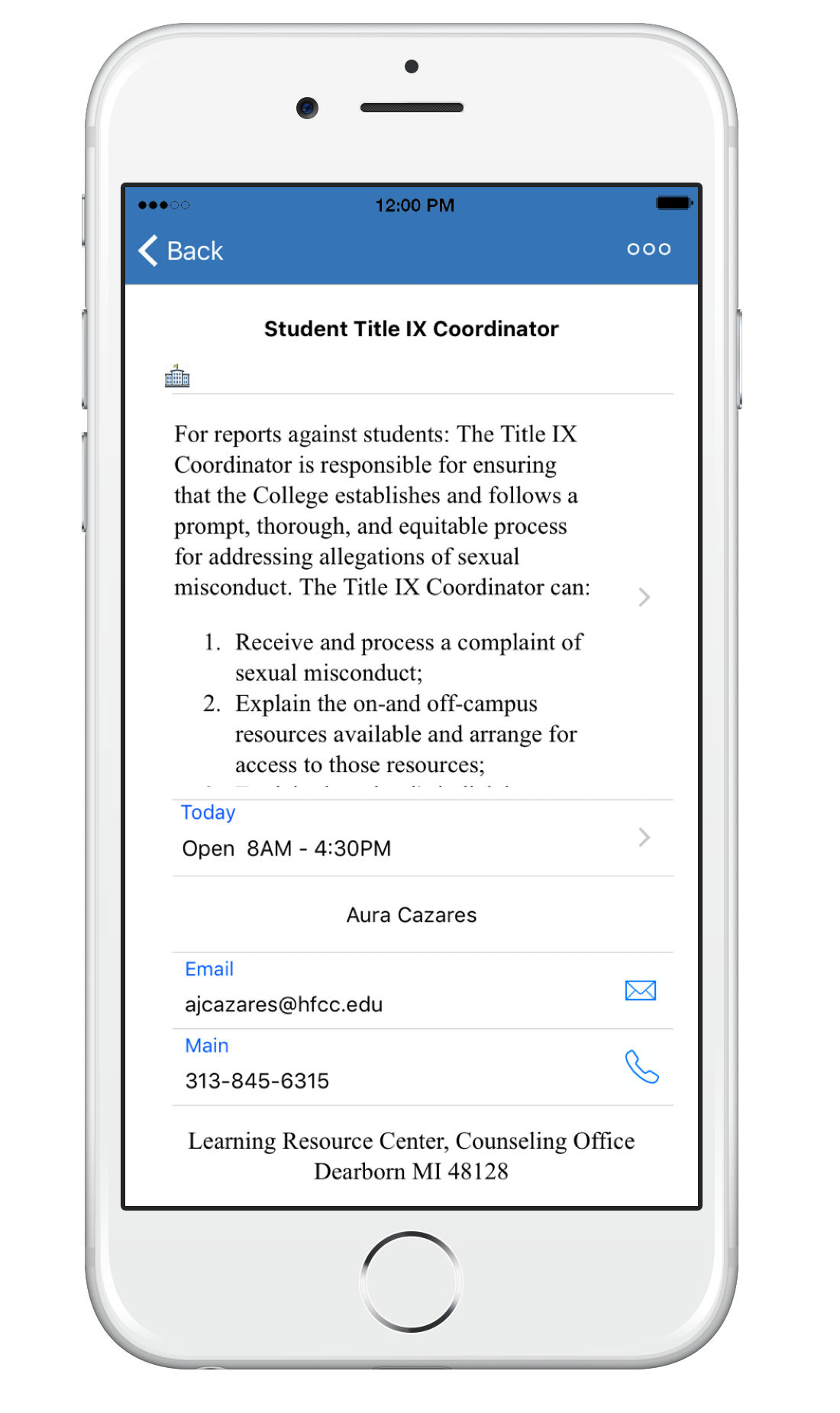
Task: Call the main number 313-845-6315
Action: pyautogui.click(x=641, y=1067)
